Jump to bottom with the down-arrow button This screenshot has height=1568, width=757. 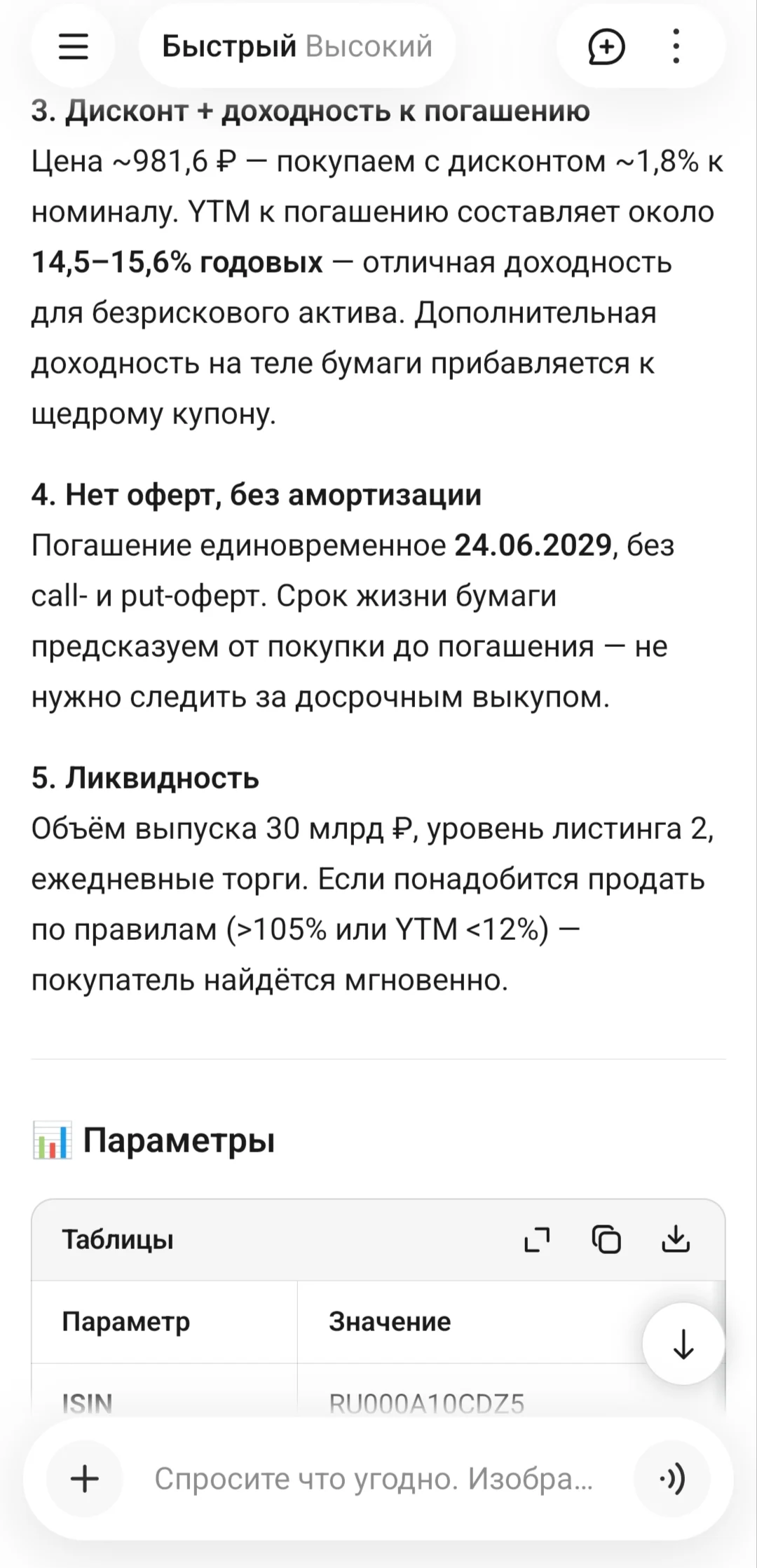(683, 1344)
